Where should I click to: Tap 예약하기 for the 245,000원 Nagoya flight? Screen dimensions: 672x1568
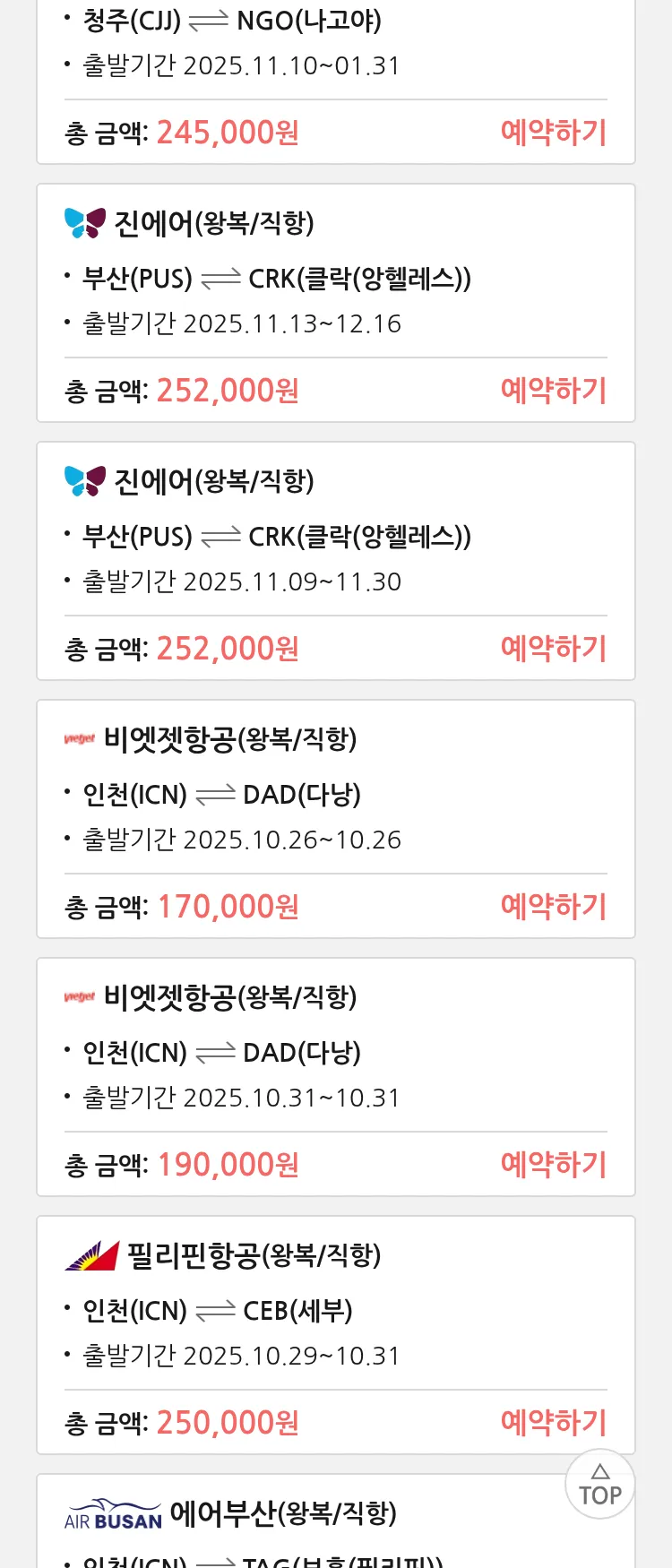[x=553, y=133]
